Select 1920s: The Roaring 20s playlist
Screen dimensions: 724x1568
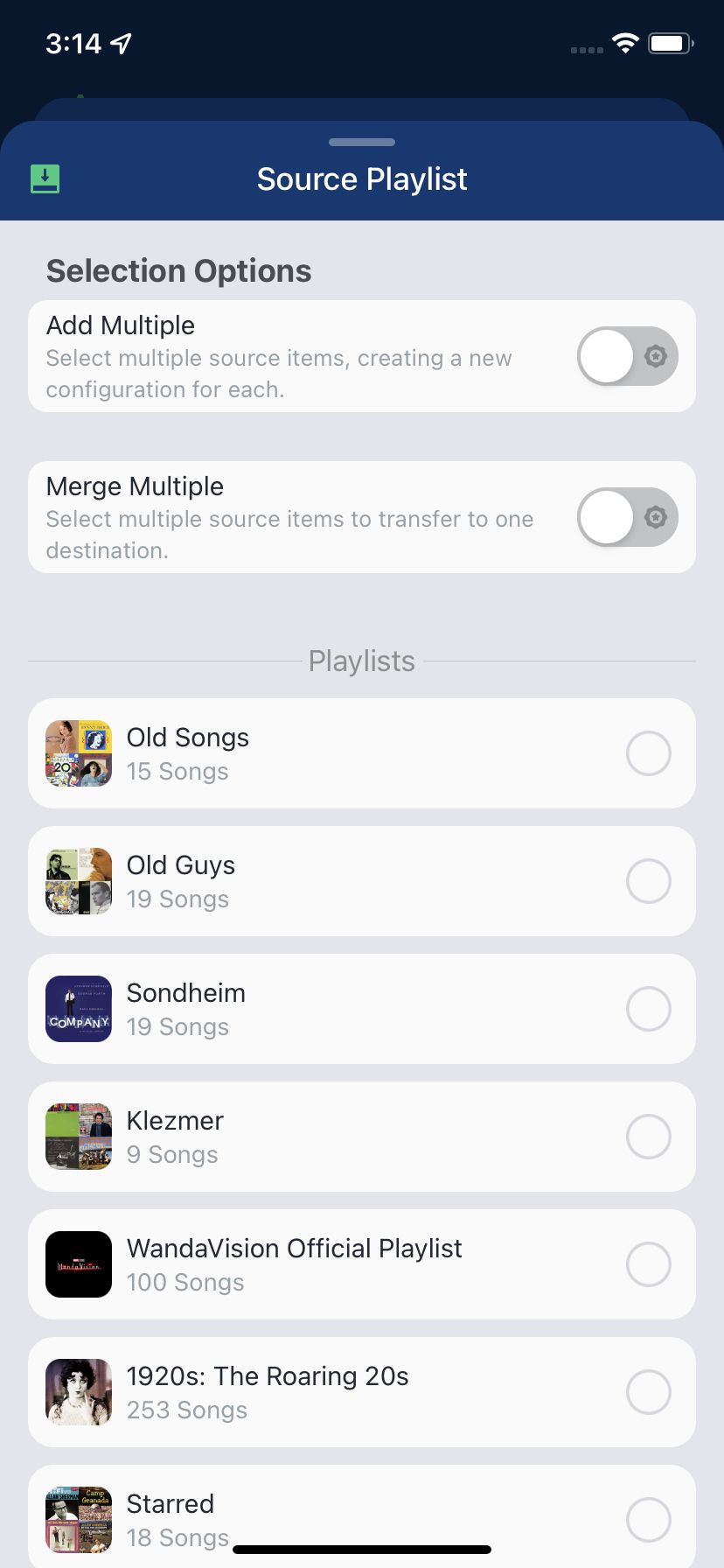pos(648,1392)
